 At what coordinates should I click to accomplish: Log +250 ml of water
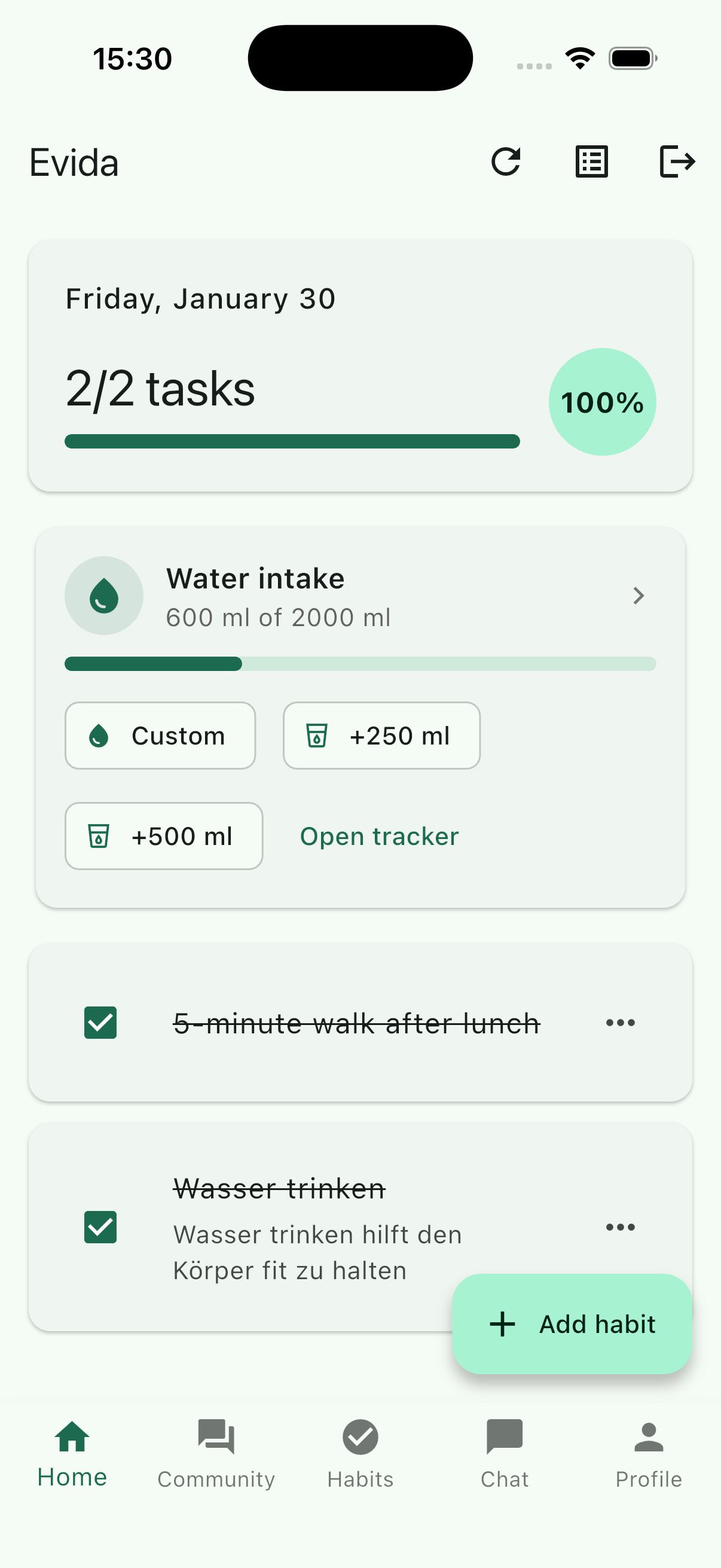coord(381,736)
